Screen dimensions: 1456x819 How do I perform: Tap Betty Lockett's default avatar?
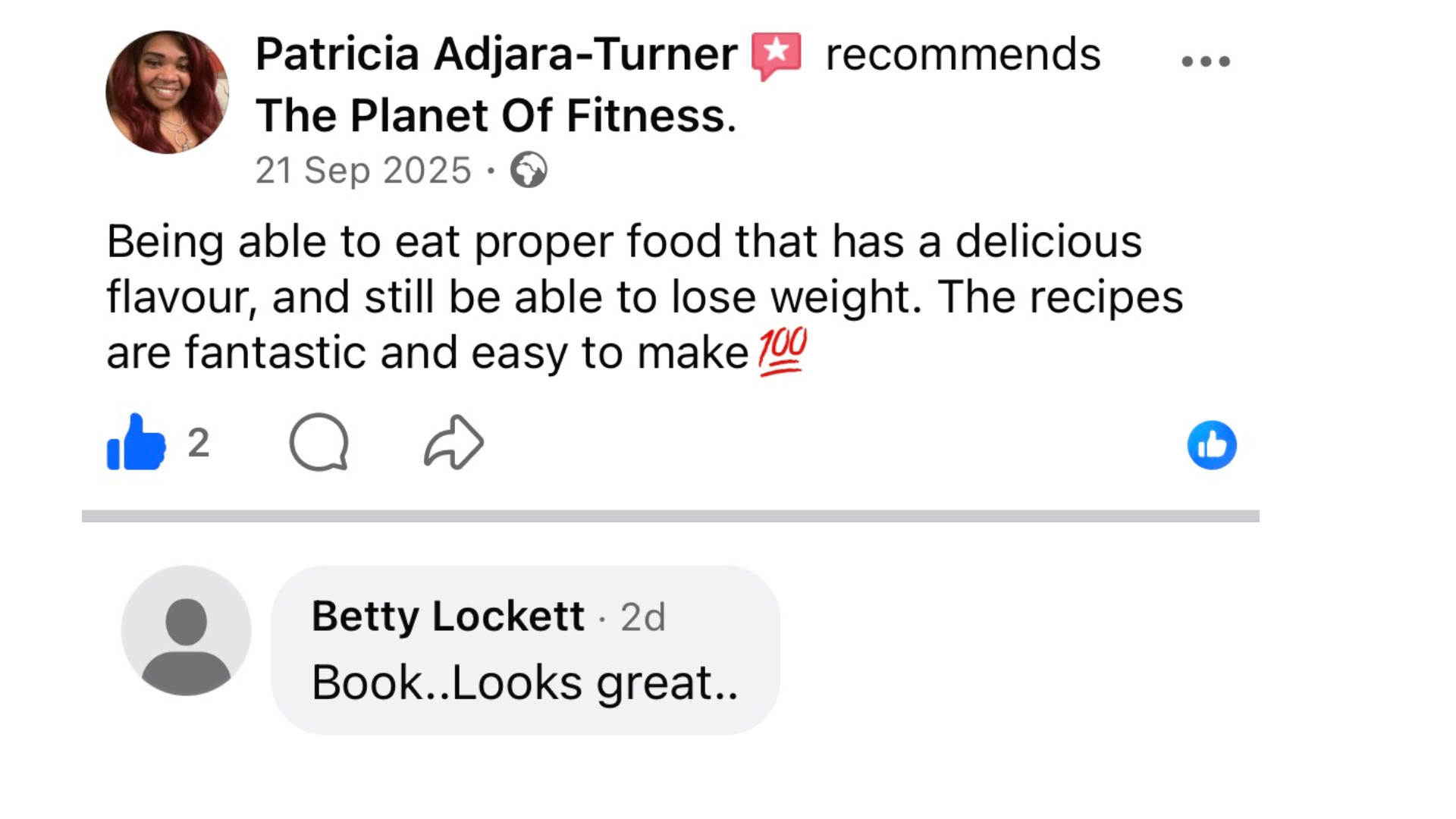click(x=186, y=631)
